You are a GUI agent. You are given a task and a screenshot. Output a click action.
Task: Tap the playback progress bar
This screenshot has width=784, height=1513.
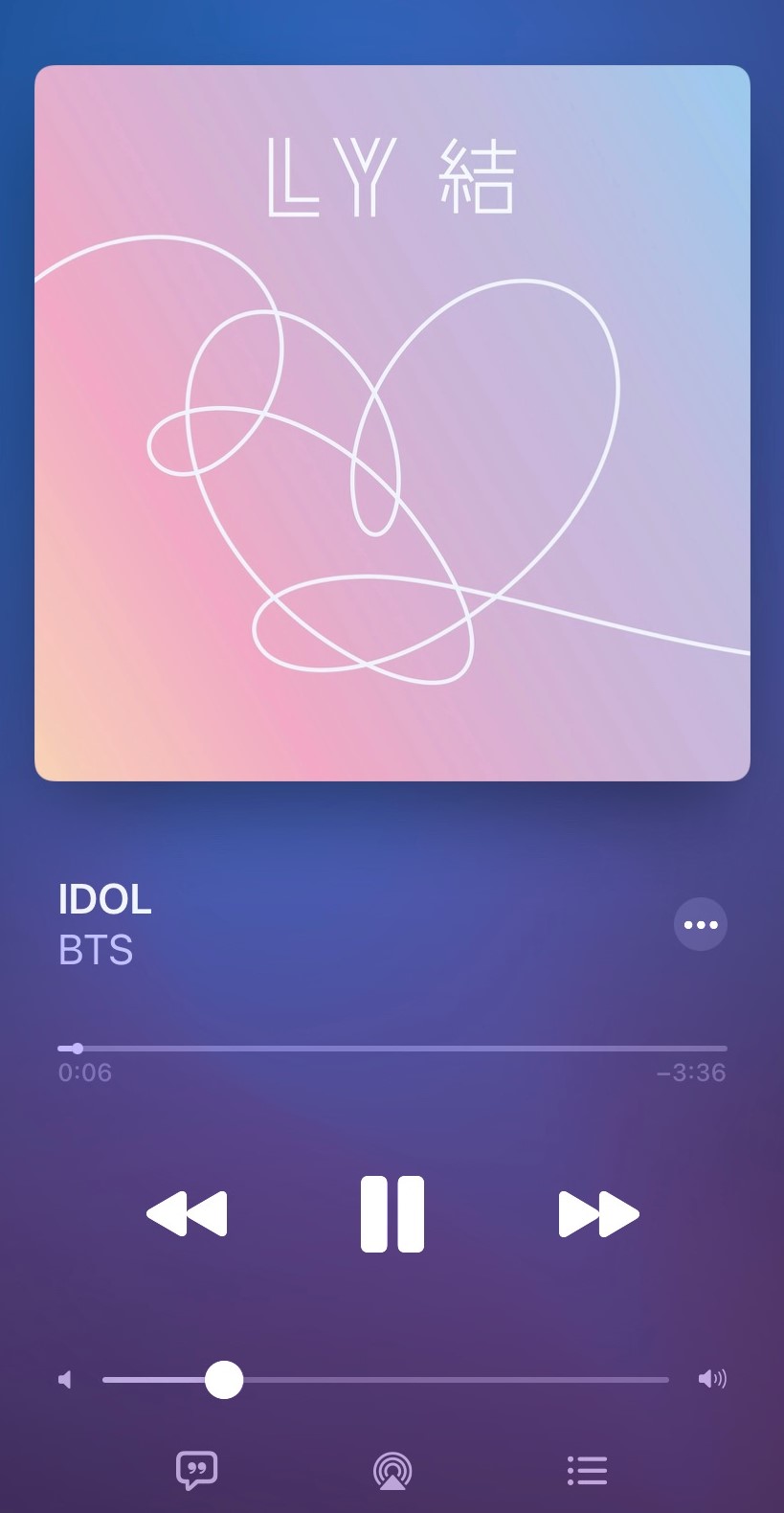tap(392, 1049)
